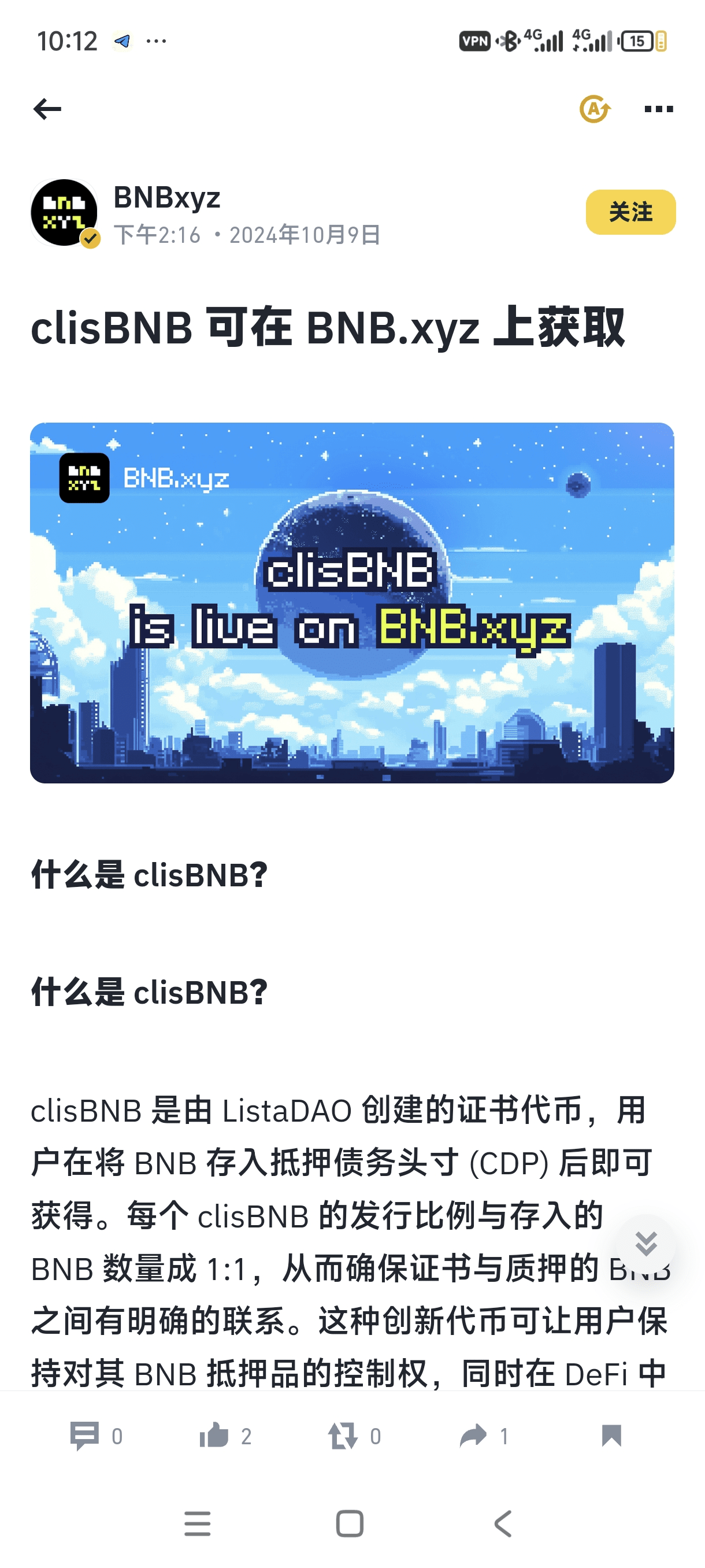Bookmark this article
The width and height of the screenshot is (705, 1568).
point(611,1436)
